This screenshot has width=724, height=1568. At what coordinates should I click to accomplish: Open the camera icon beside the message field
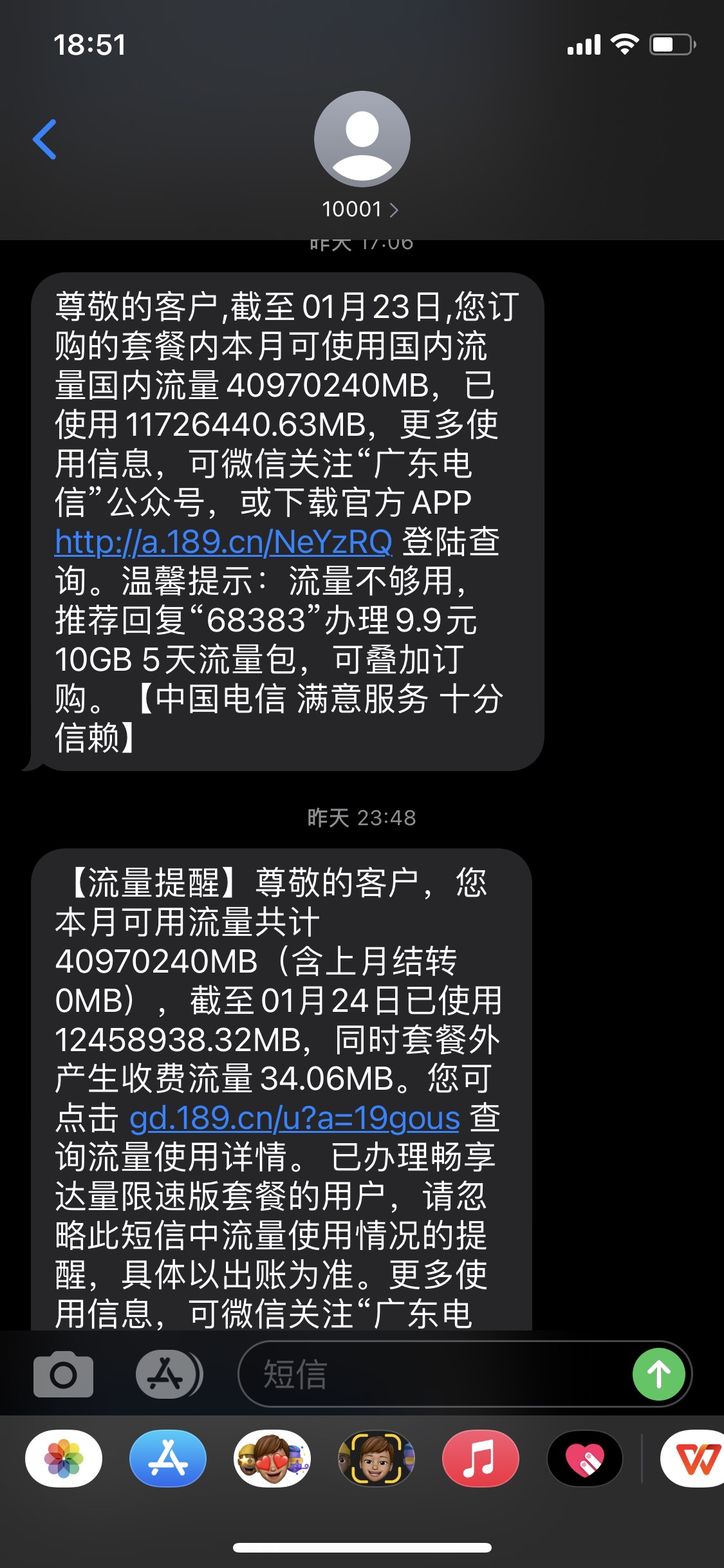(62, 1375)
